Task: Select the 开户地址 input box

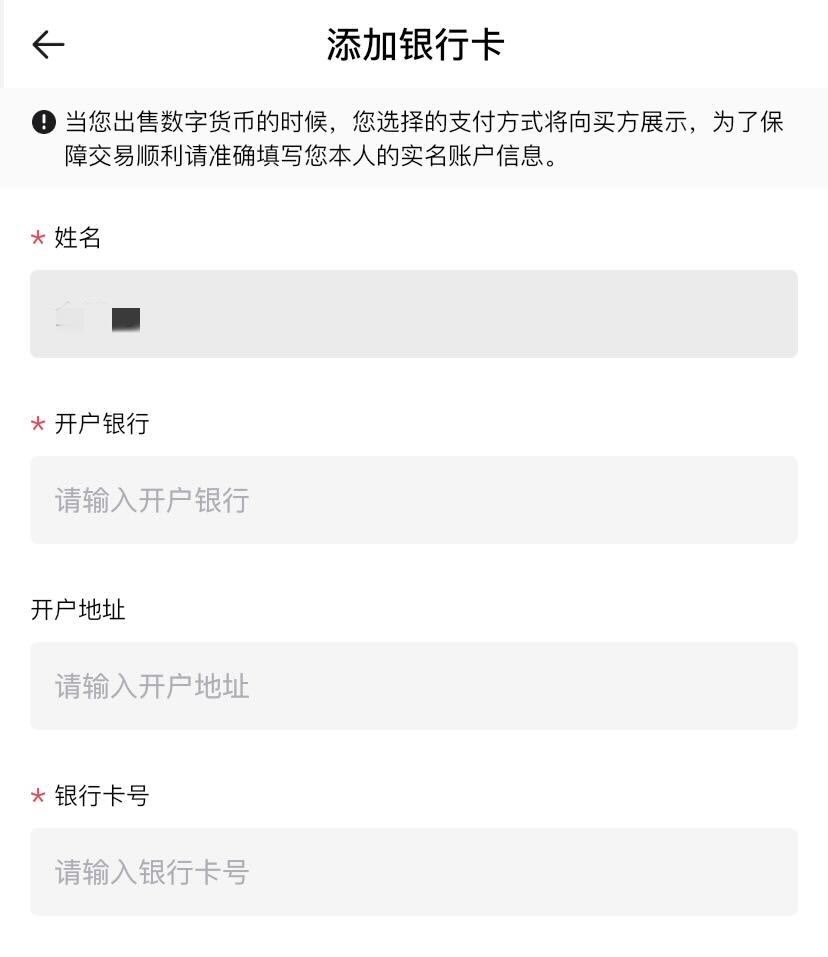Action: pyautogui.click(x=414, y=686)
